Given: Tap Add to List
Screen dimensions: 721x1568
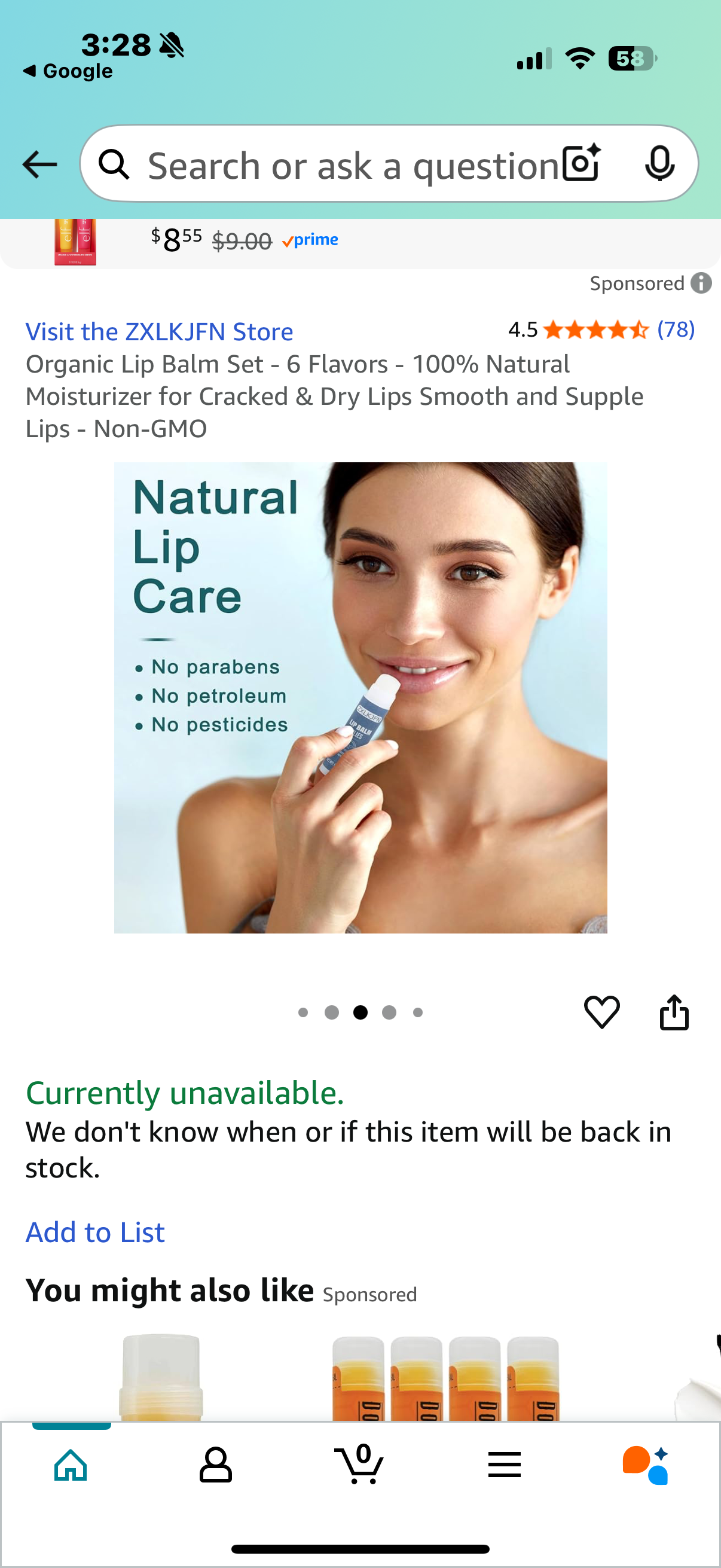Looking at the screenshot, I should pyautogui.click(x=95, y=1232).
